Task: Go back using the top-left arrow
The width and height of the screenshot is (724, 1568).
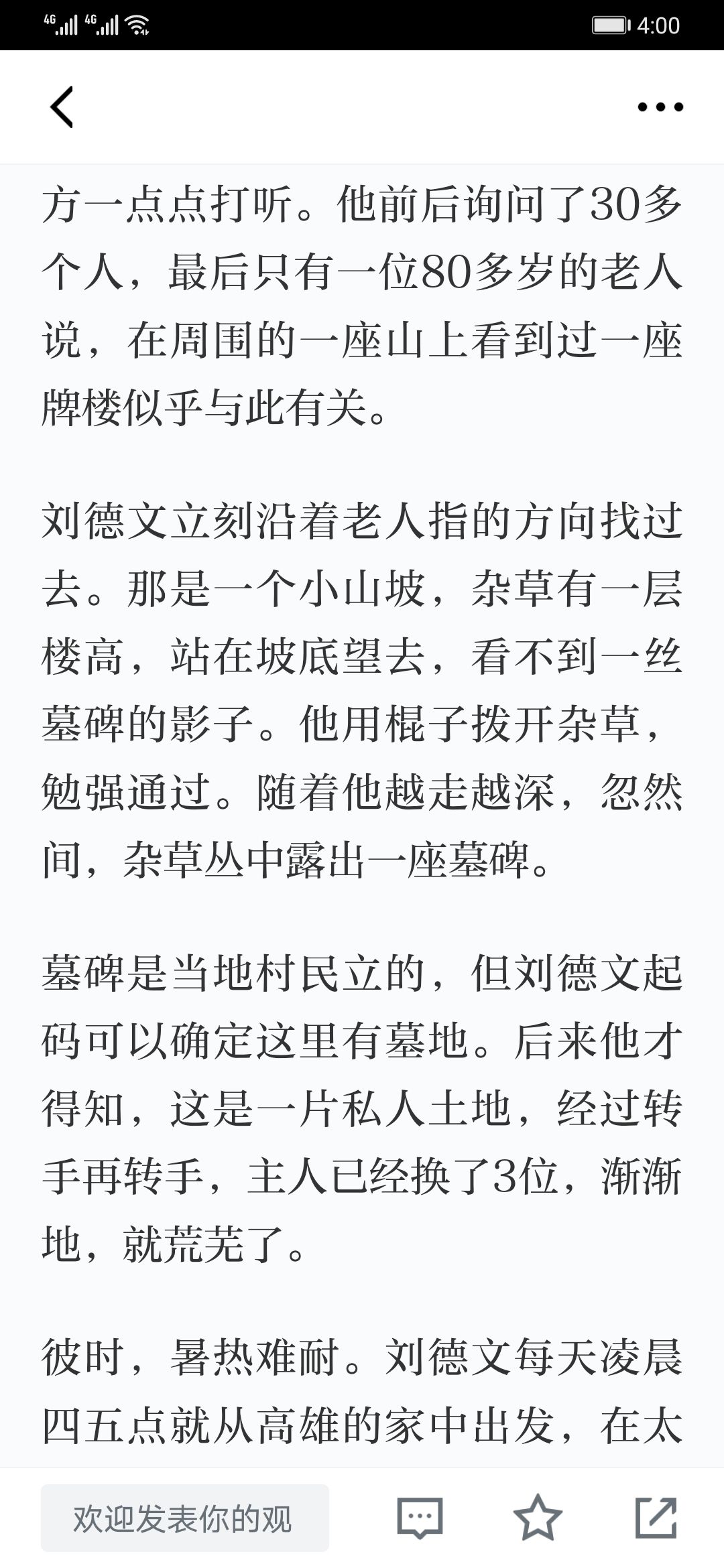Action: [x=62, y=107]
